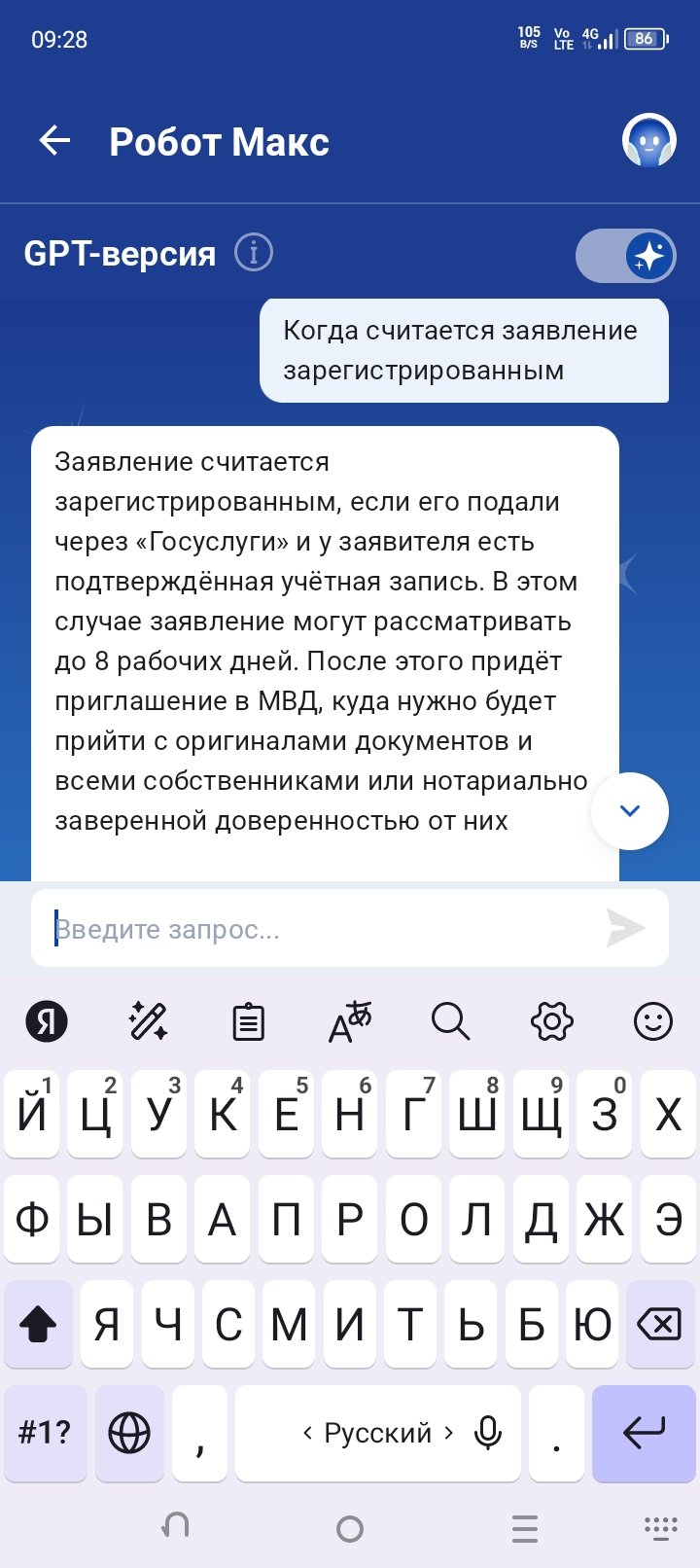This screenshot has width=700, height=1568.
Task: Go back from the Робот Макс chat
Action: tap(54, 141)
